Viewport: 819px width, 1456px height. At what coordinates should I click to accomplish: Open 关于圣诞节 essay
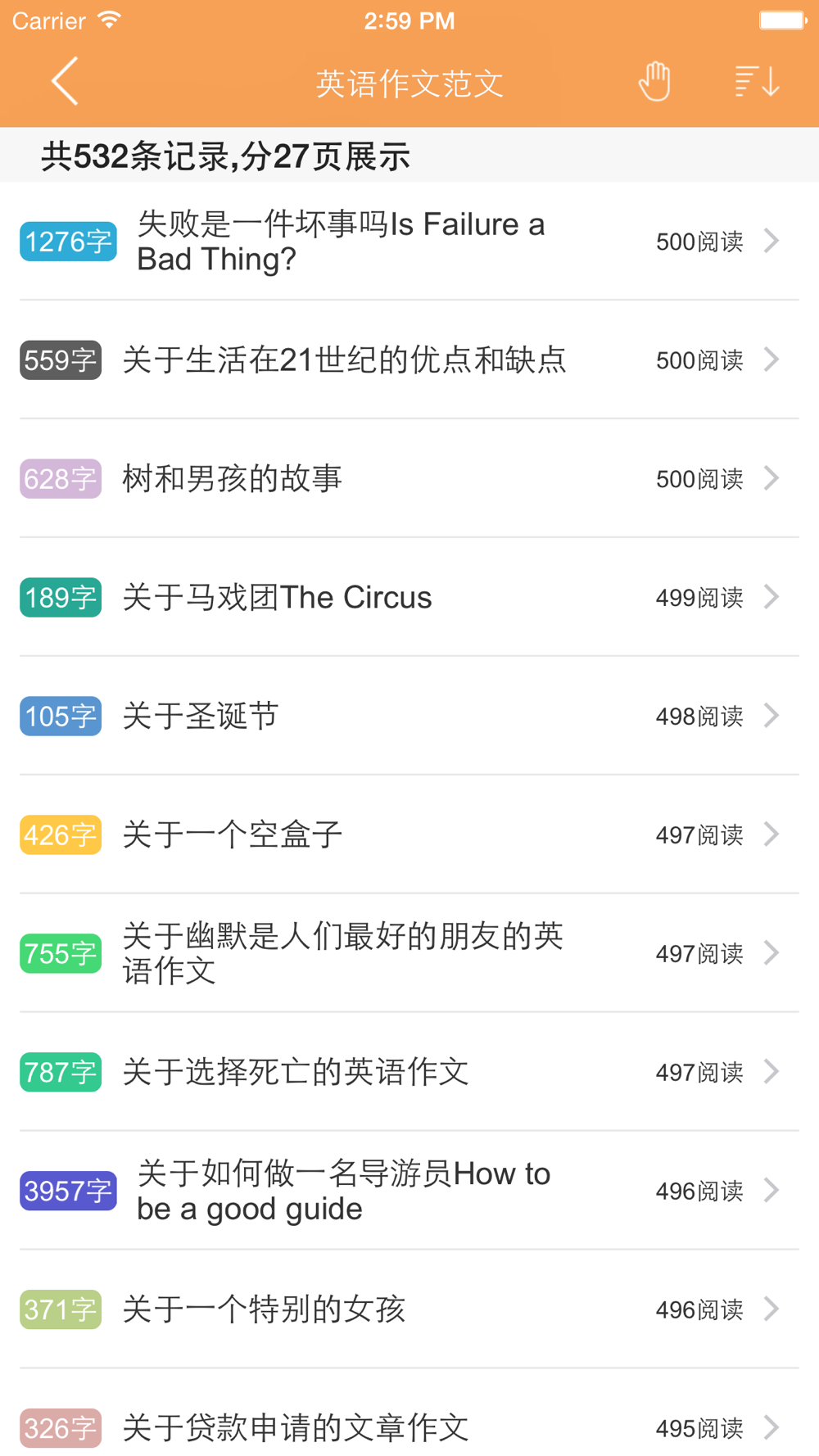[x=409, y=717]
